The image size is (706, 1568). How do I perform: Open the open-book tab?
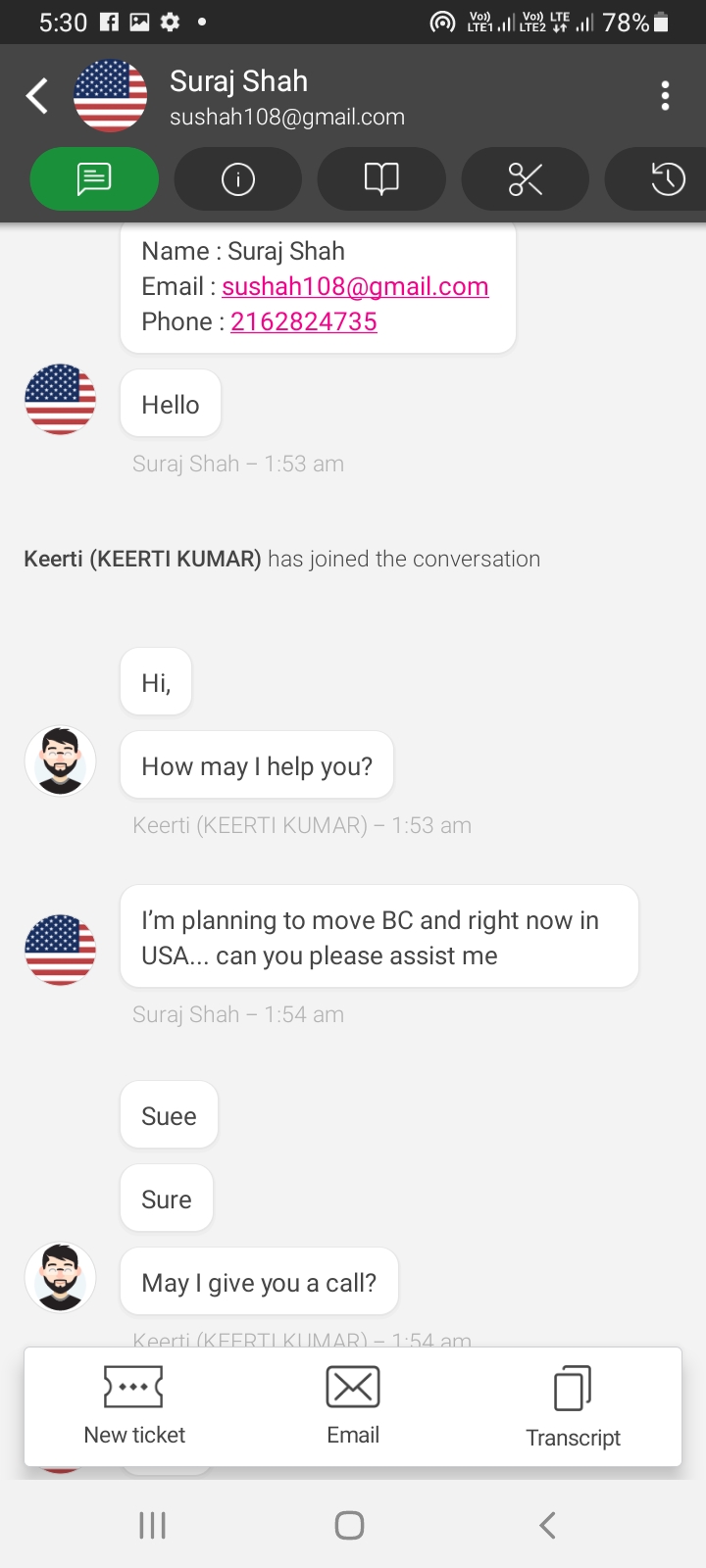[381, 178]
